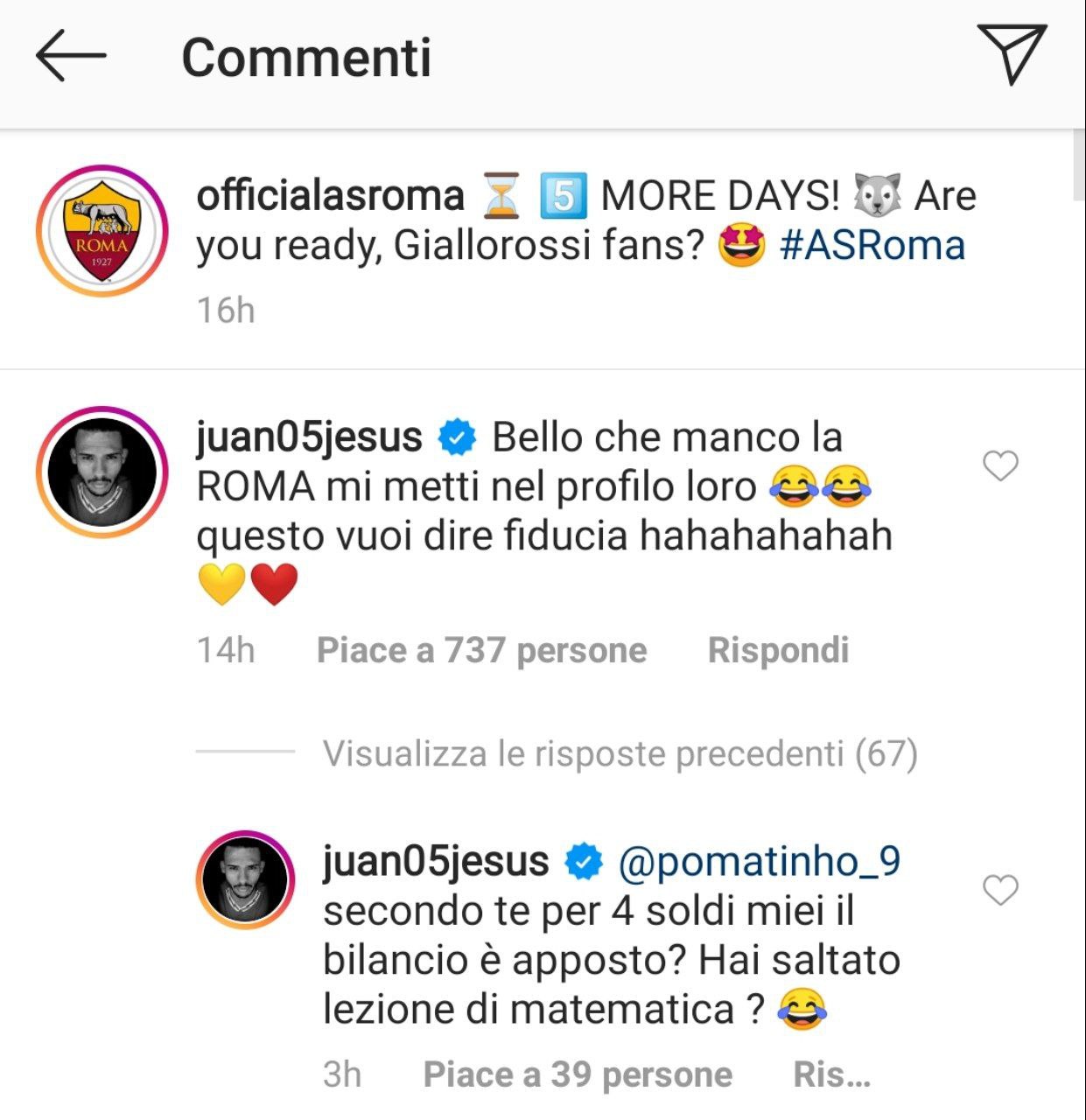Open the officialasroma username link
This screenshot has height=1120, width=1086.
330,195
